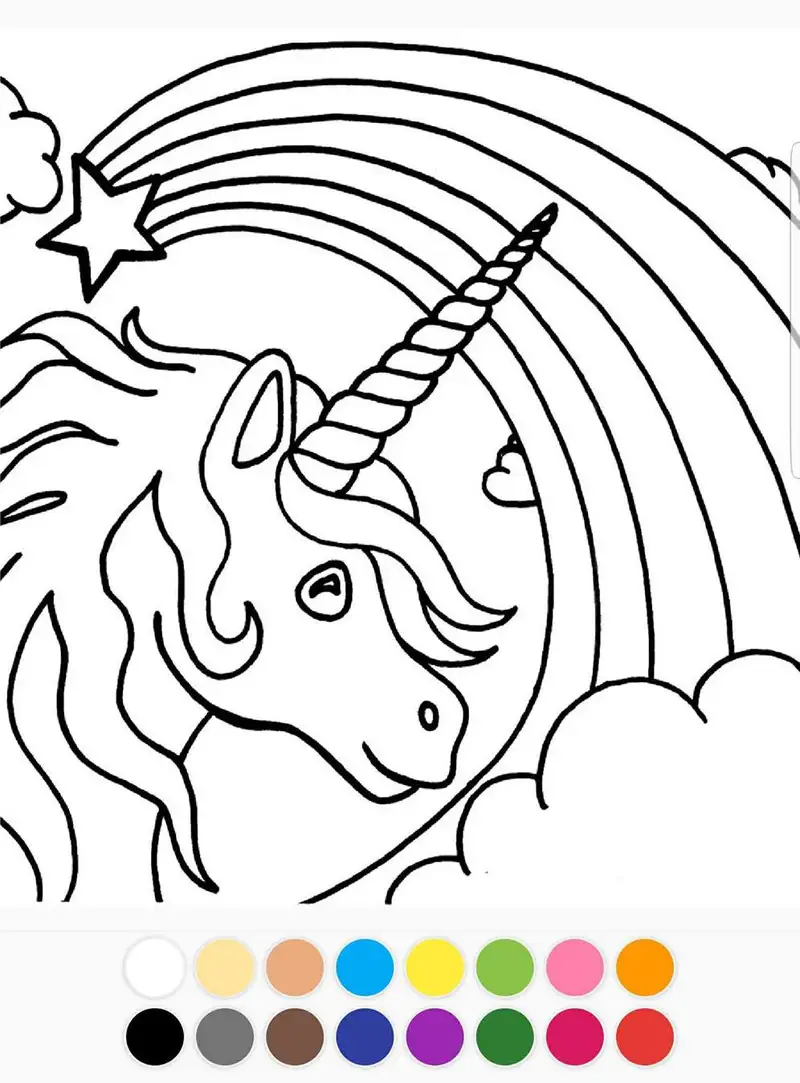This screenshot has width=800, height=1083.
Task: Choose the dark blue color swatch
Action: 365,1037
